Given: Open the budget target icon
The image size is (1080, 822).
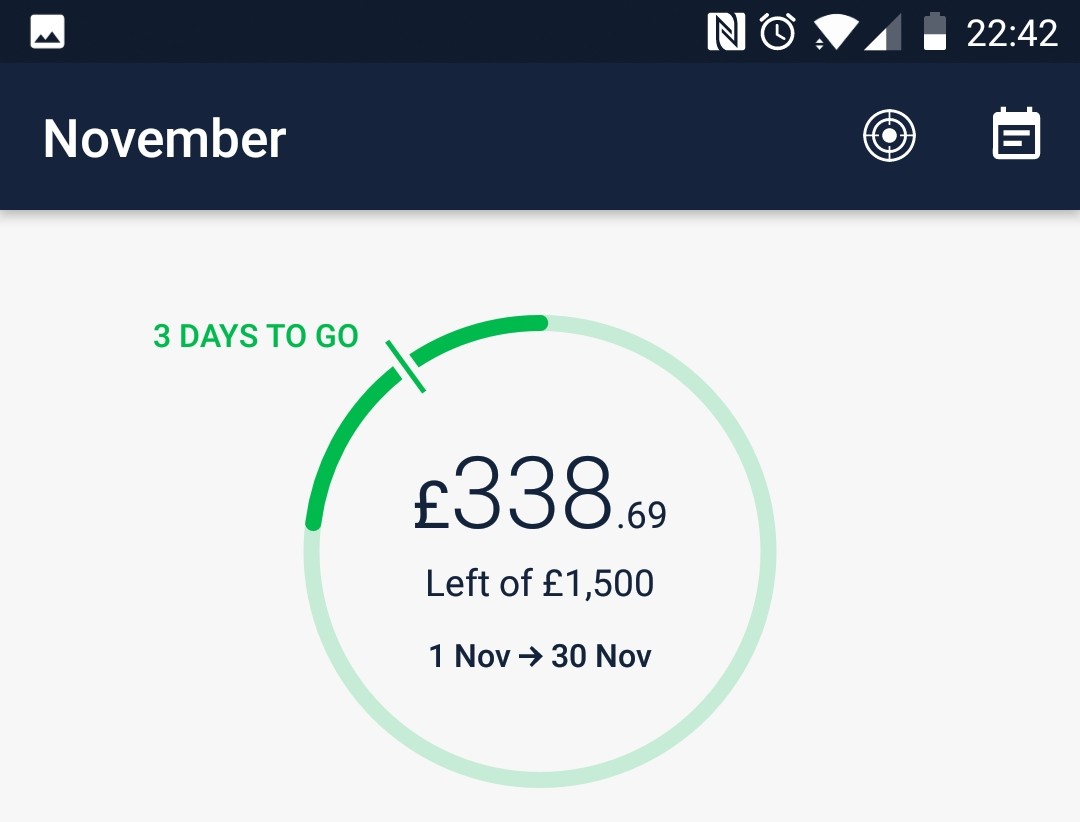Looking at the screenshot, I should (889, 136).
